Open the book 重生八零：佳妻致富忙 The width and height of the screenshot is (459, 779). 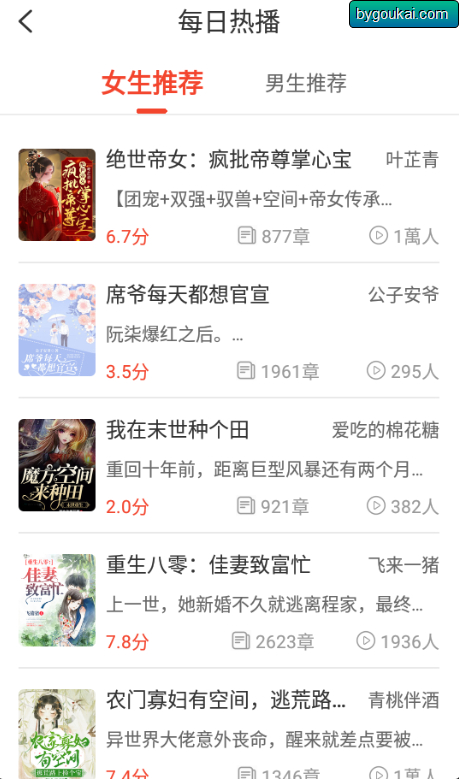(x=229, y=601)
